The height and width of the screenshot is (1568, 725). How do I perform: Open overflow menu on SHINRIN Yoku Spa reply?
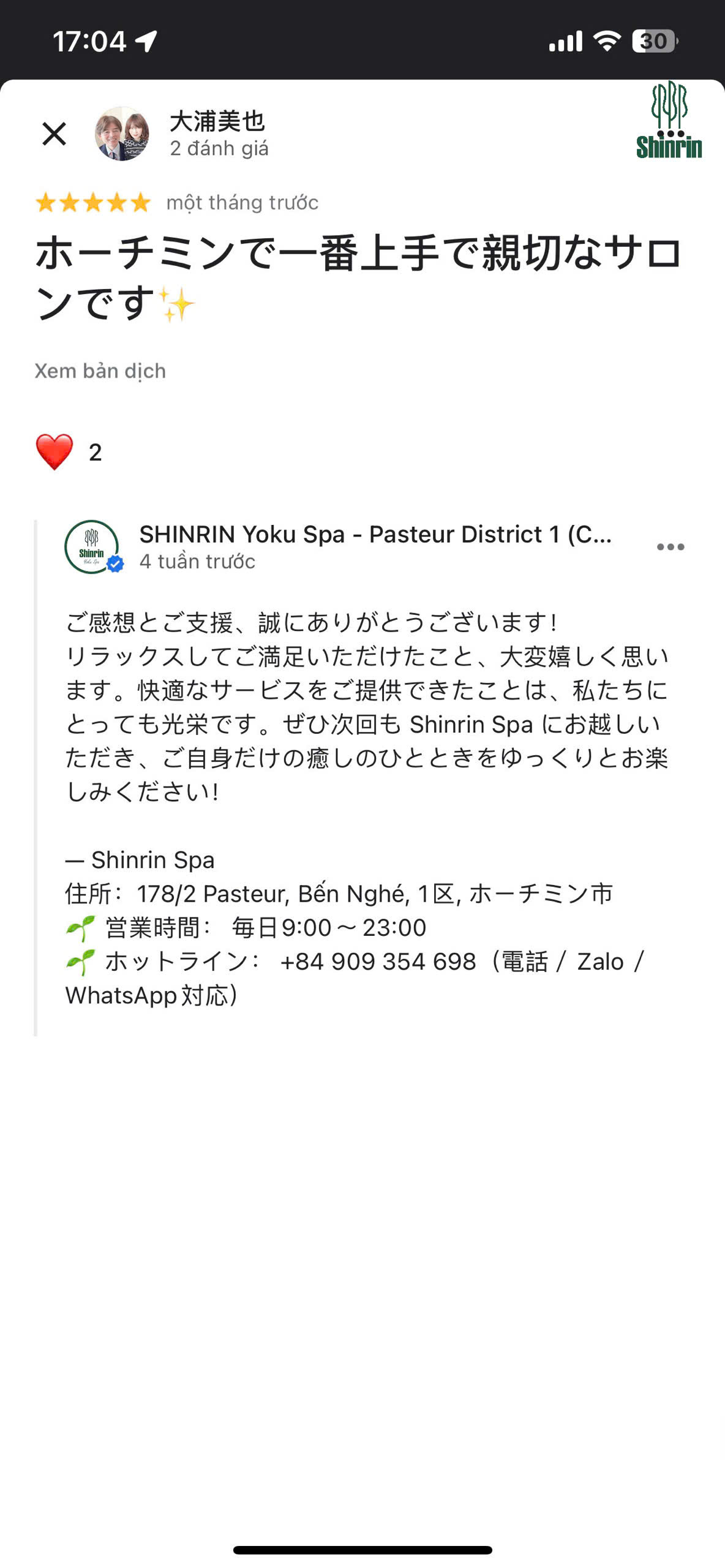[x=670, y=547]
